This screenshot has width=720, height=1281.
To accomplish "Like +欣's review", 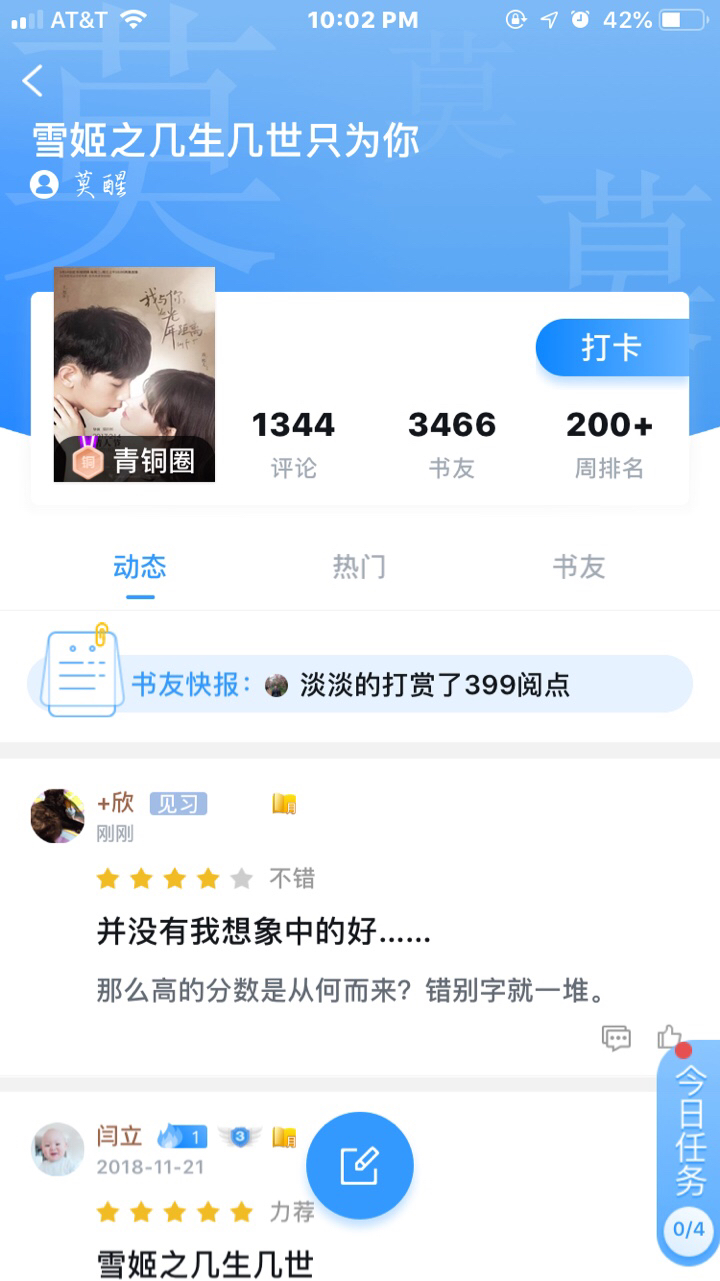I will (669, 1038).
